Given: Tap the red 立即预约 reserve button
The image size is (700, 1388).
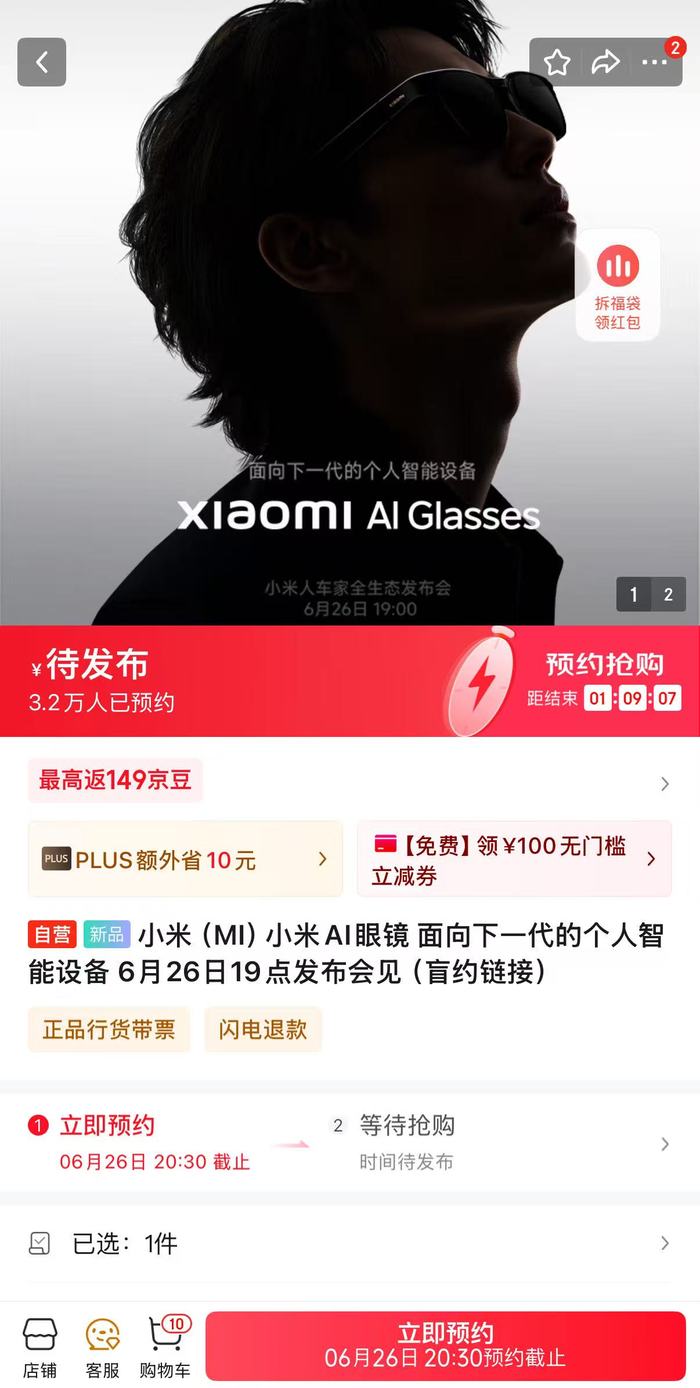Looking at the screenshot, I should click(x=446, y=1345).
